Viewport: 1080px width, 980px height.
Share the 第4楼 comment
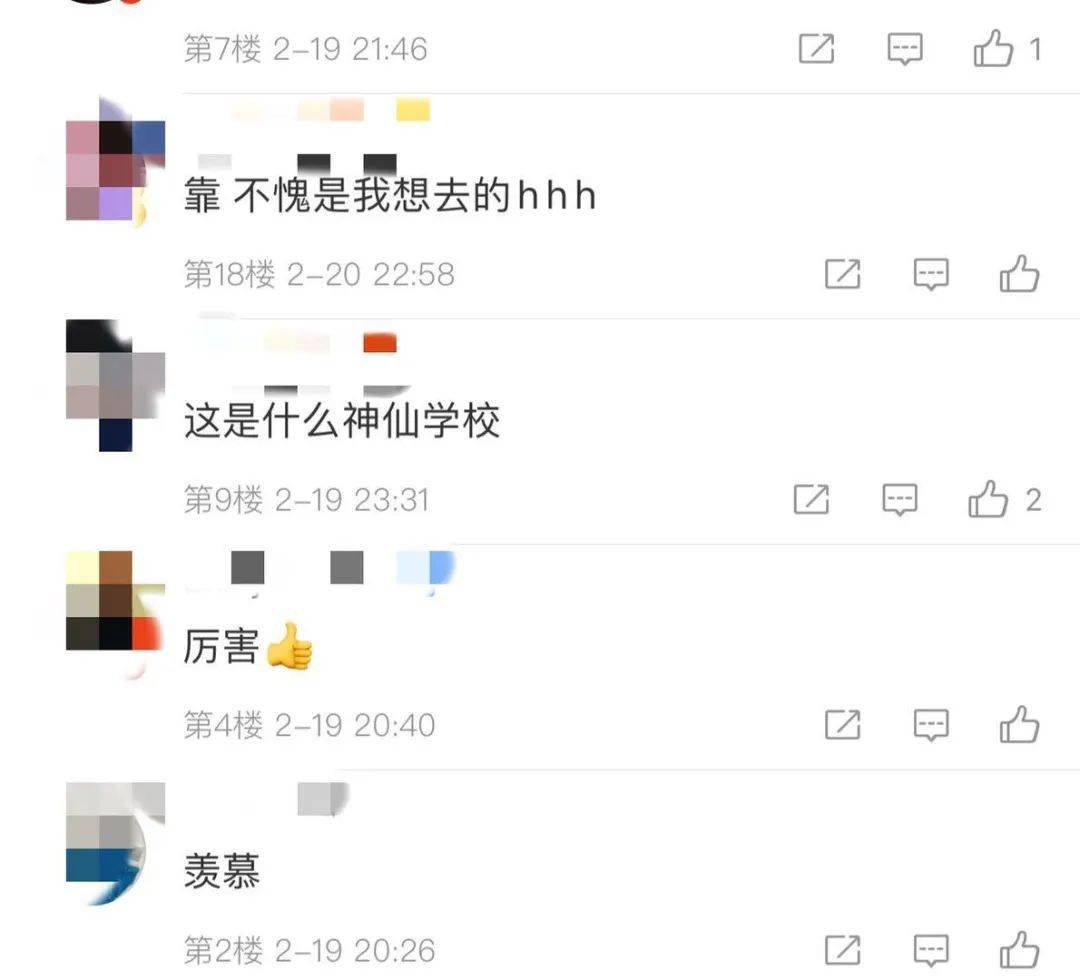coord(842,725)
